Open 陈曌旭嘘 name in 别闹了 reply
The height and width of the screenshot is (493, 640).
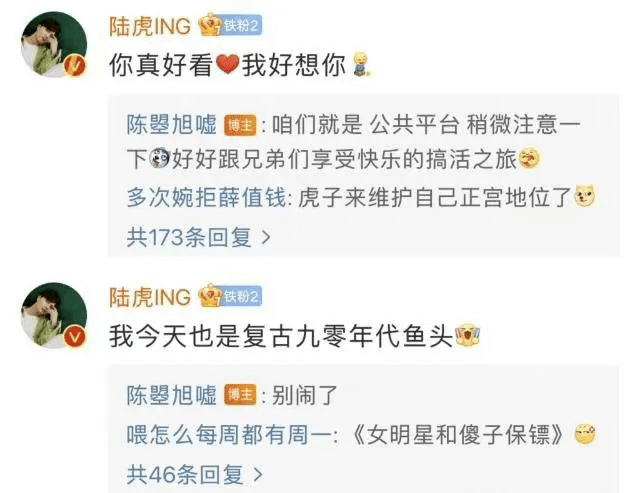171,394
